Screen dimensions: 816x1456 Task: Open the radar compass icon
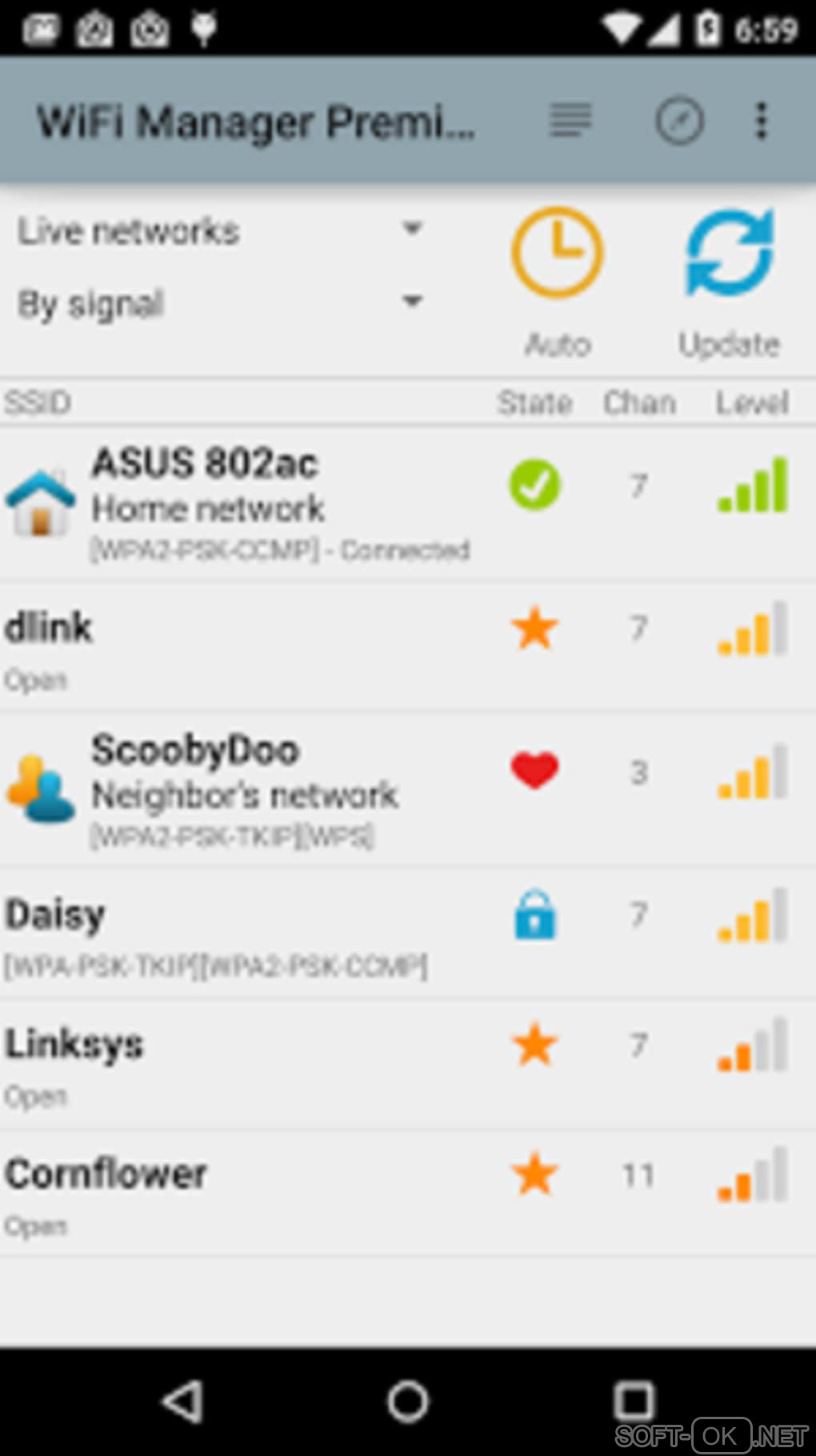coord(679,121)
